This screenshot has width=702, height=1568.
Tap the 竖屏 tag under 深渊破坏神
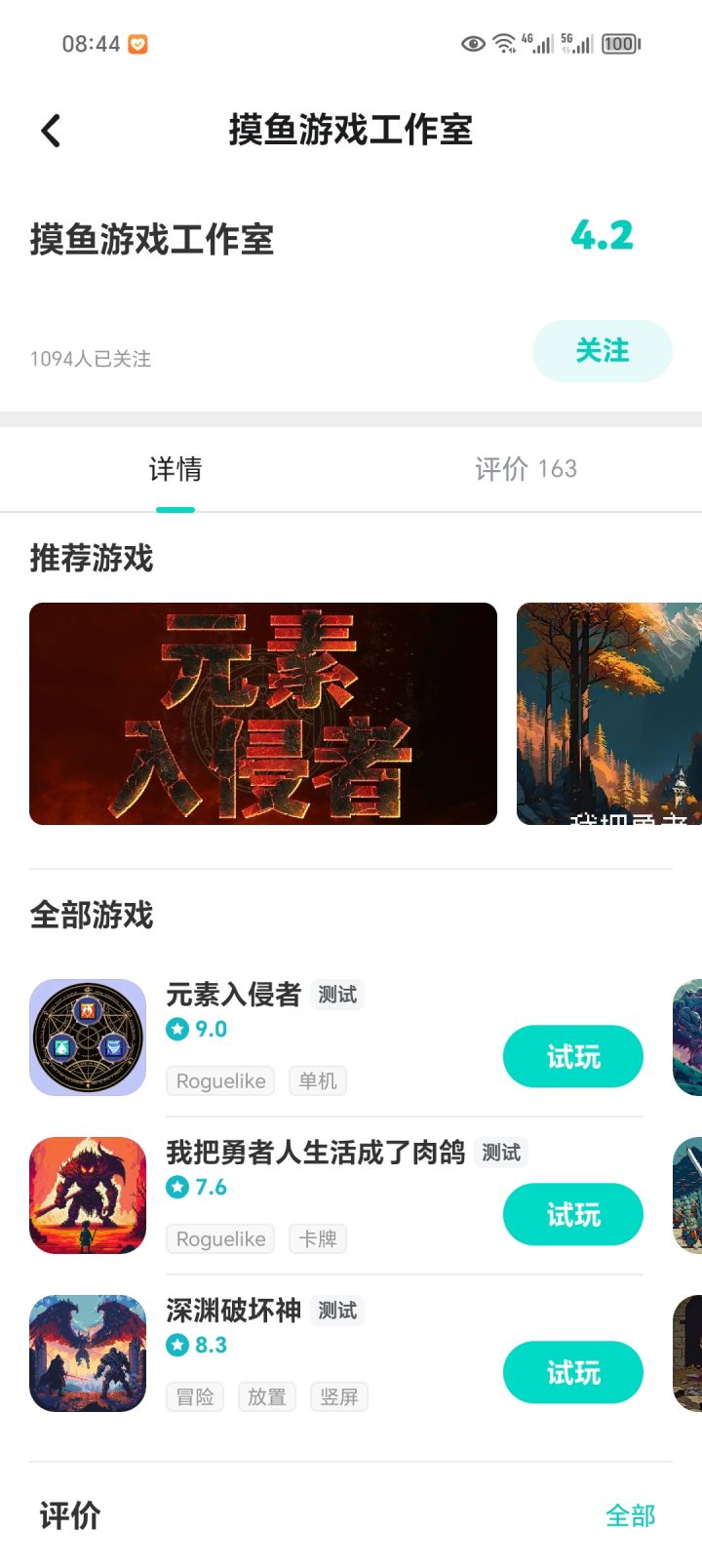tap(338, 1396)
